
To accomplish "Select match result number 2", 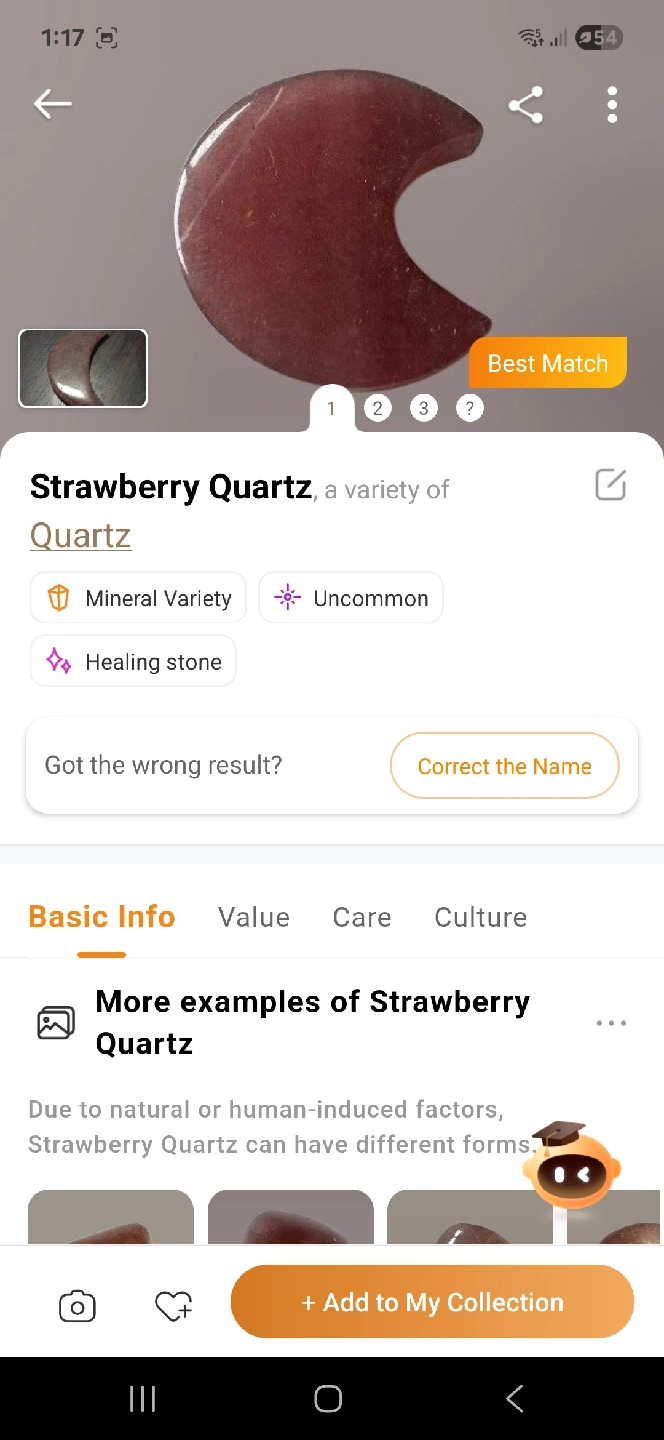I will [x=377, y=408].
